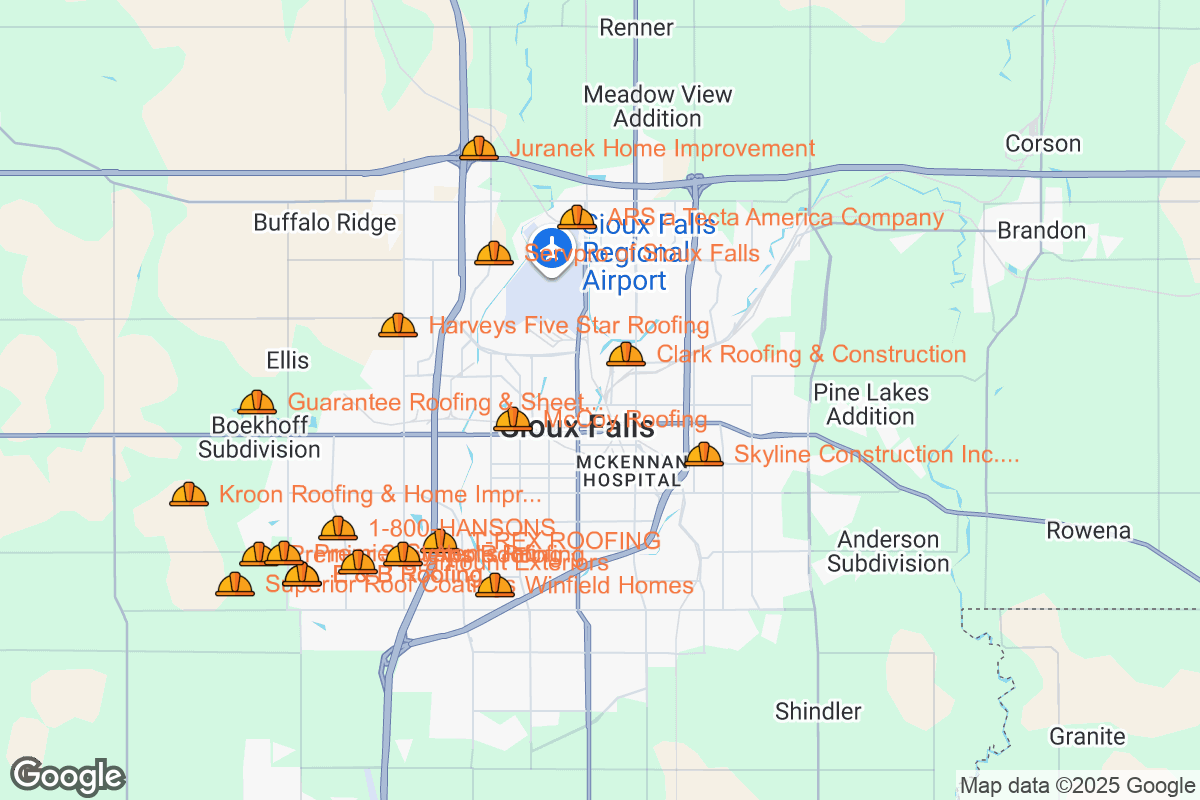Image resolution: width=1200 pixels, height=800 pixels.
Task: Open the Skyline Construction Inc. pin
Action: 704,455
